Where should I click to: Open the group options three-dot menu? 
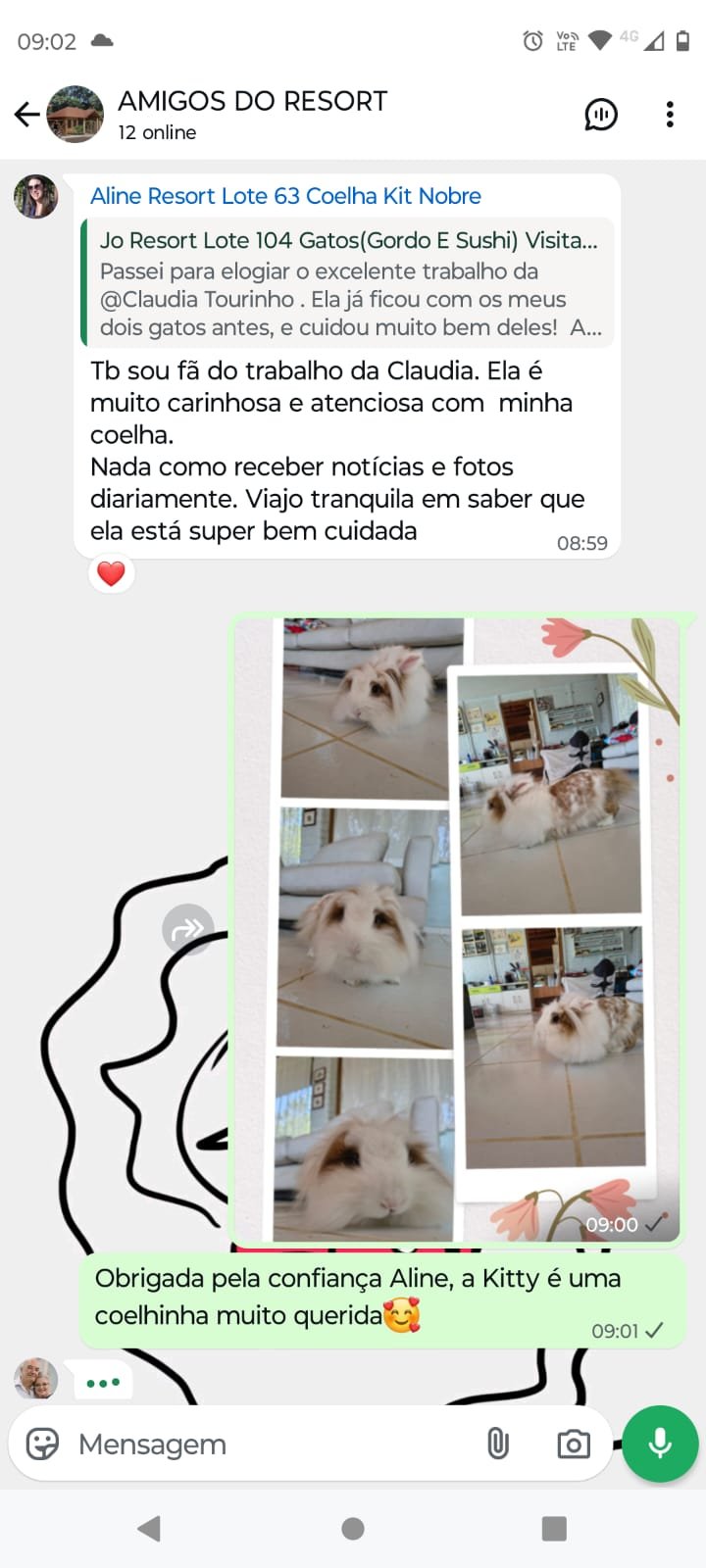(x=670, y=115)
